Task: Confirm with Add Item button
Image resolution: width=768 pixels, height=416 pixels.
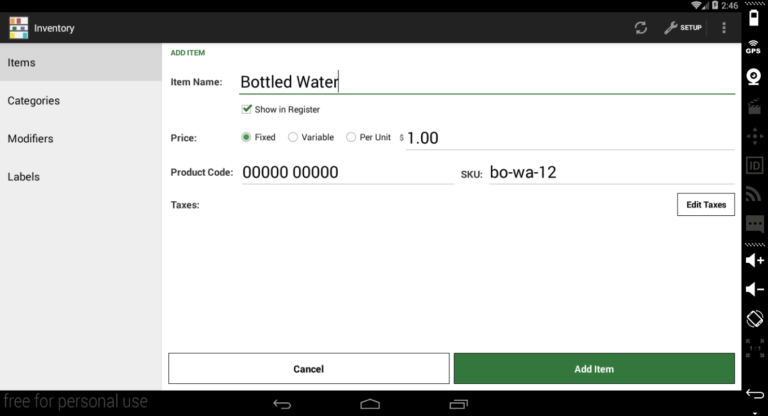Action: (x=594, y=368)
